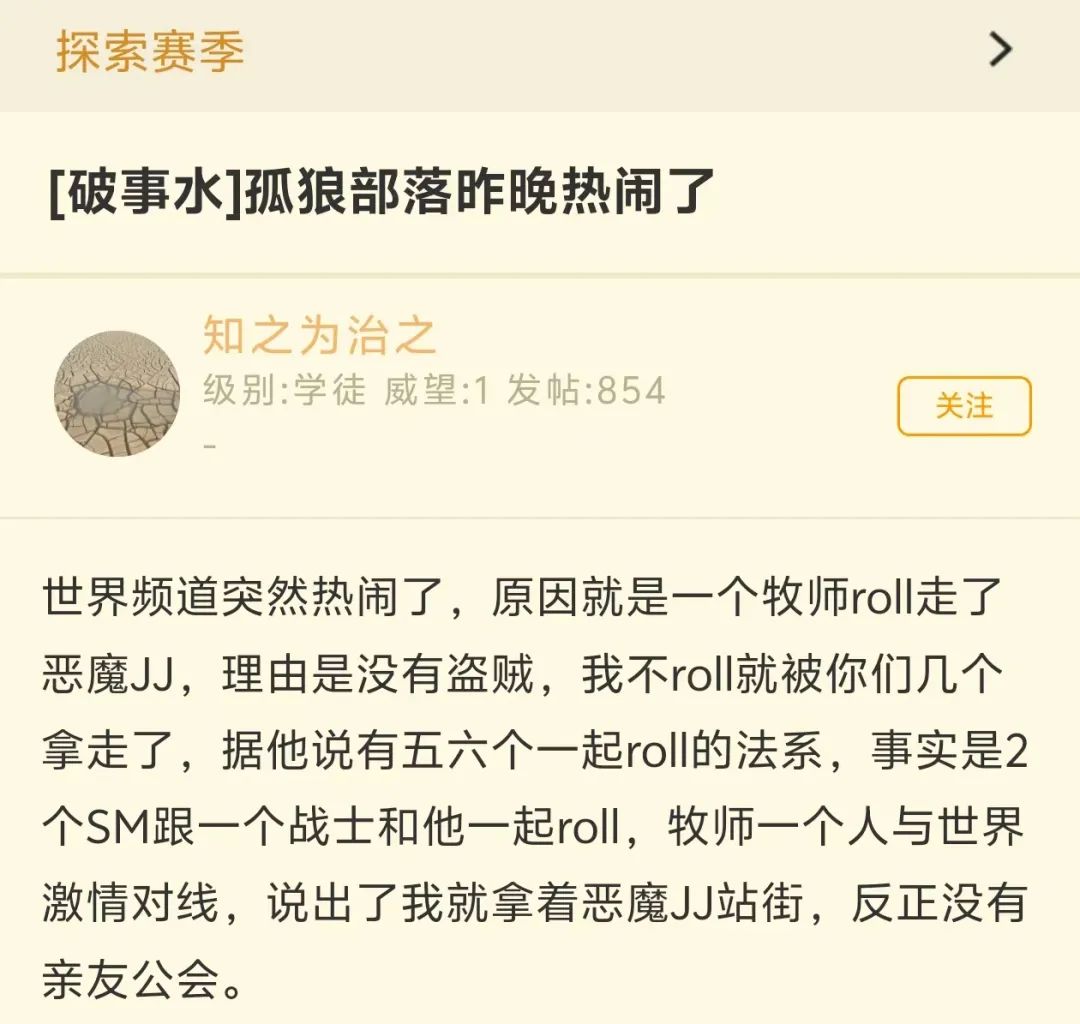Image resolution: width=1080 pixels, height=1024 pixels.
Task: Open 知之为治之's profile avatar
Action: tap(117, 394)
